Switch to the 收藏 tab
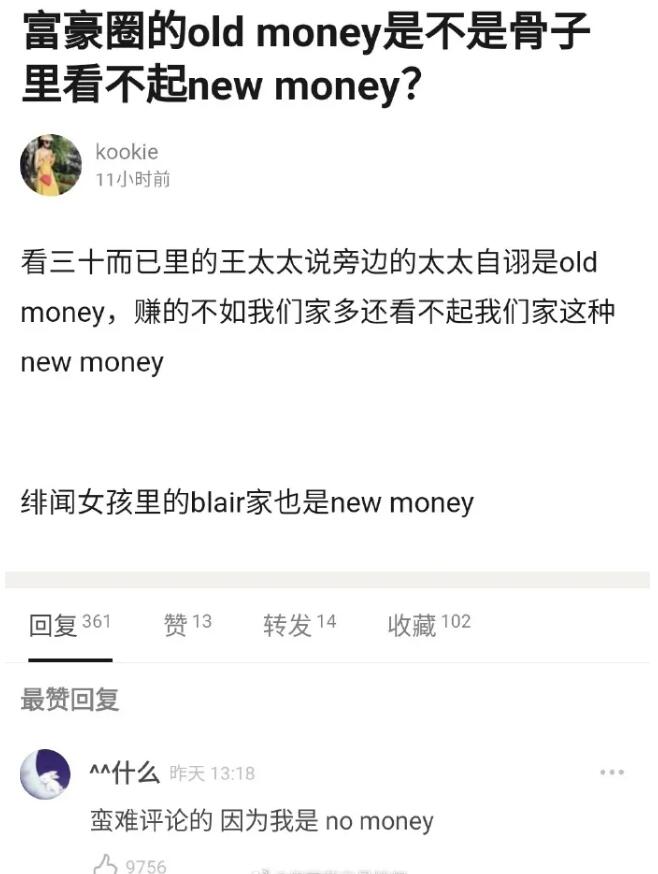This screenshot has width=658, height=874. 428,625
